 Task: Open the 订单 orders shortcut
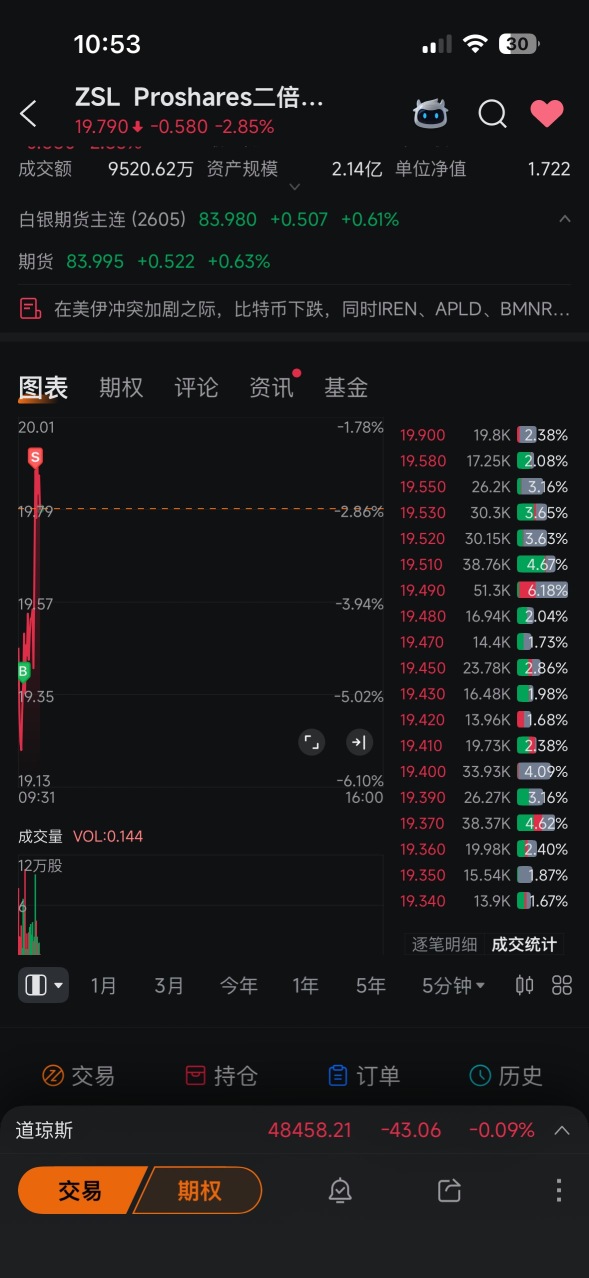click(x=364, y=1076)
